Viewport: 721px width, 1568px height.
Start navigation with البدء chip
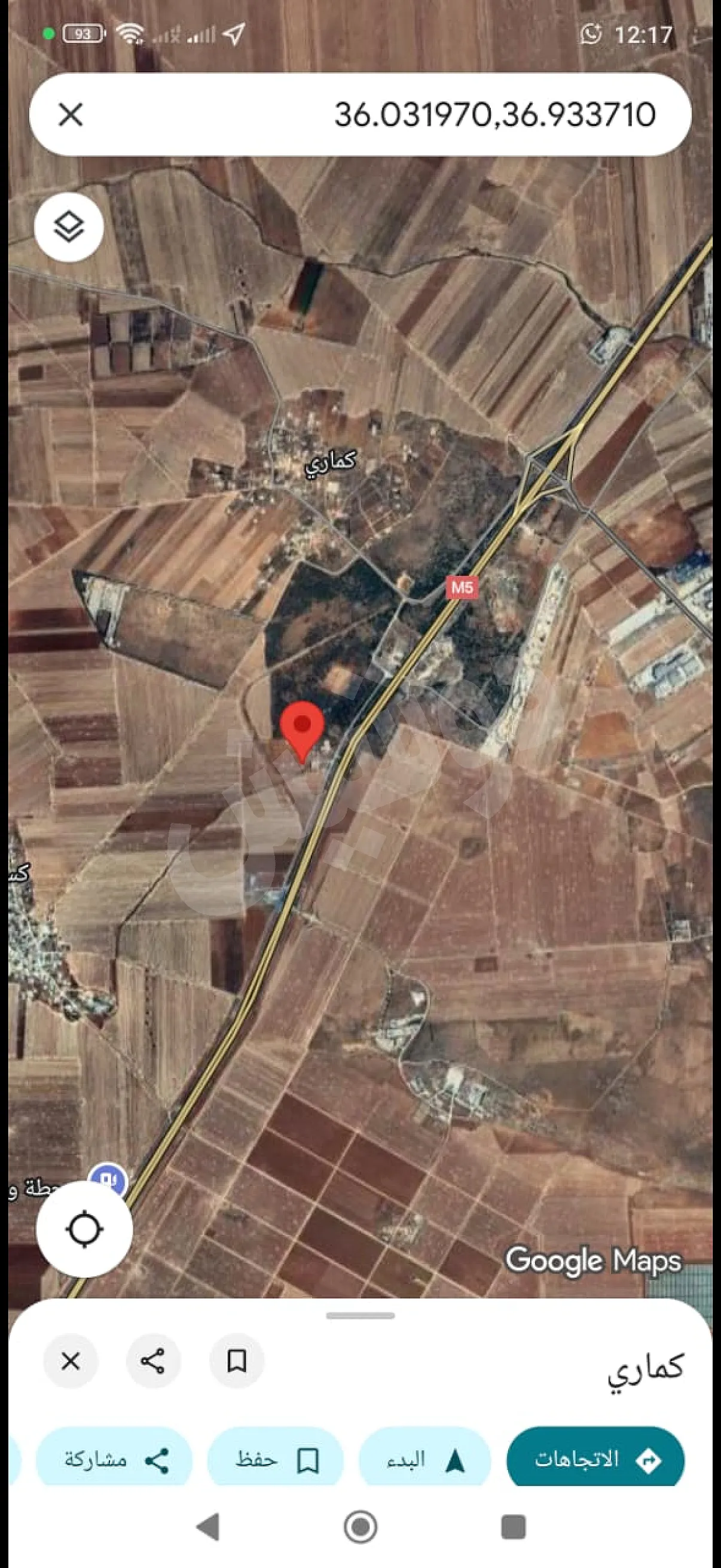[424, 1460]
